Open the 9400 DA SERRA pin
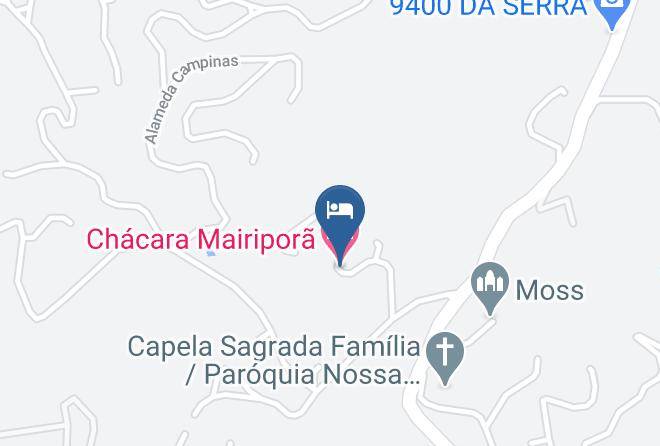 coord(614,11)
